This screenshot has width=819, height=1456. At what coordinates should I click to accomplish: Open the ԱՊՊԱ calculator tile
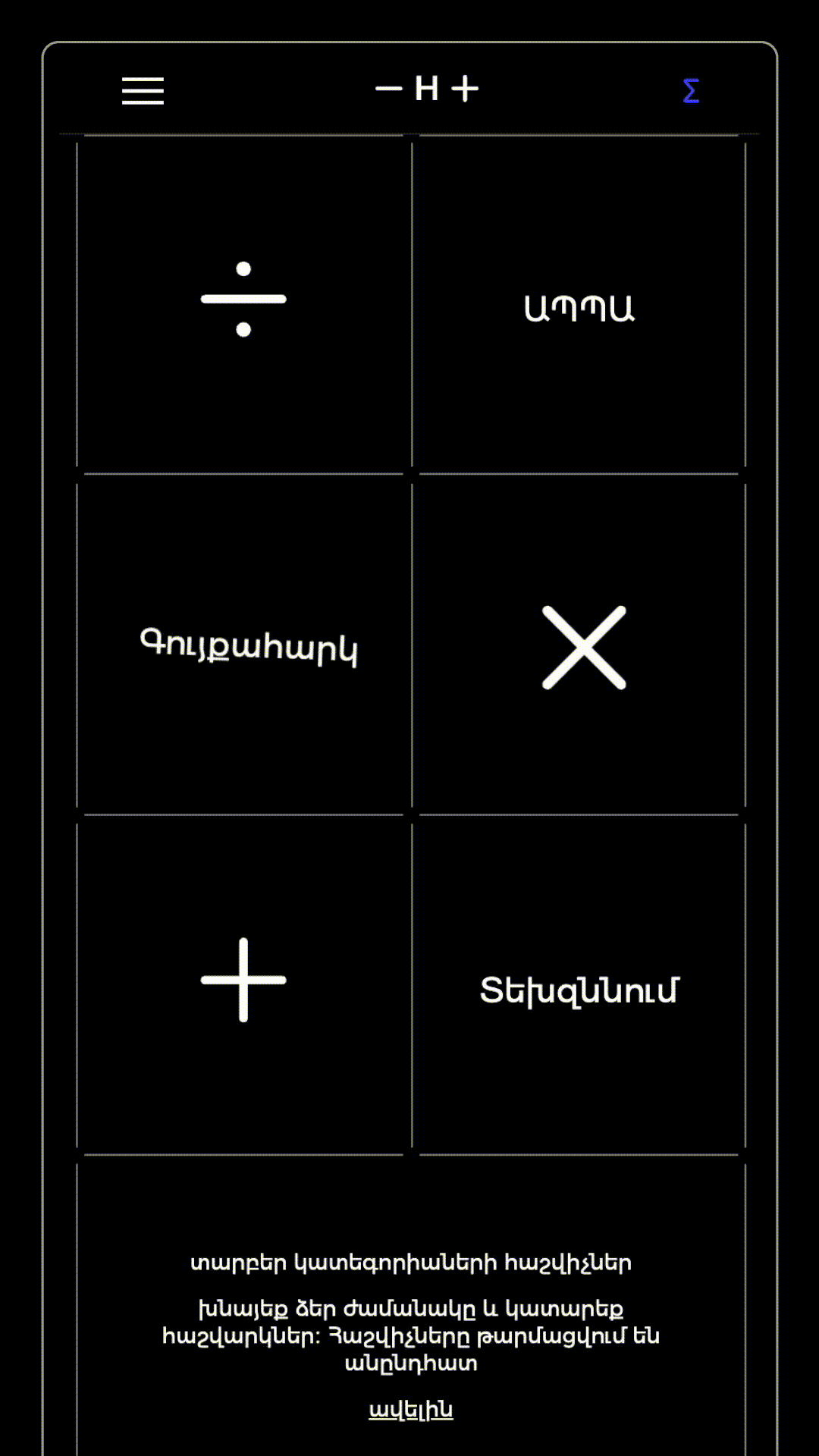point(579,308)
